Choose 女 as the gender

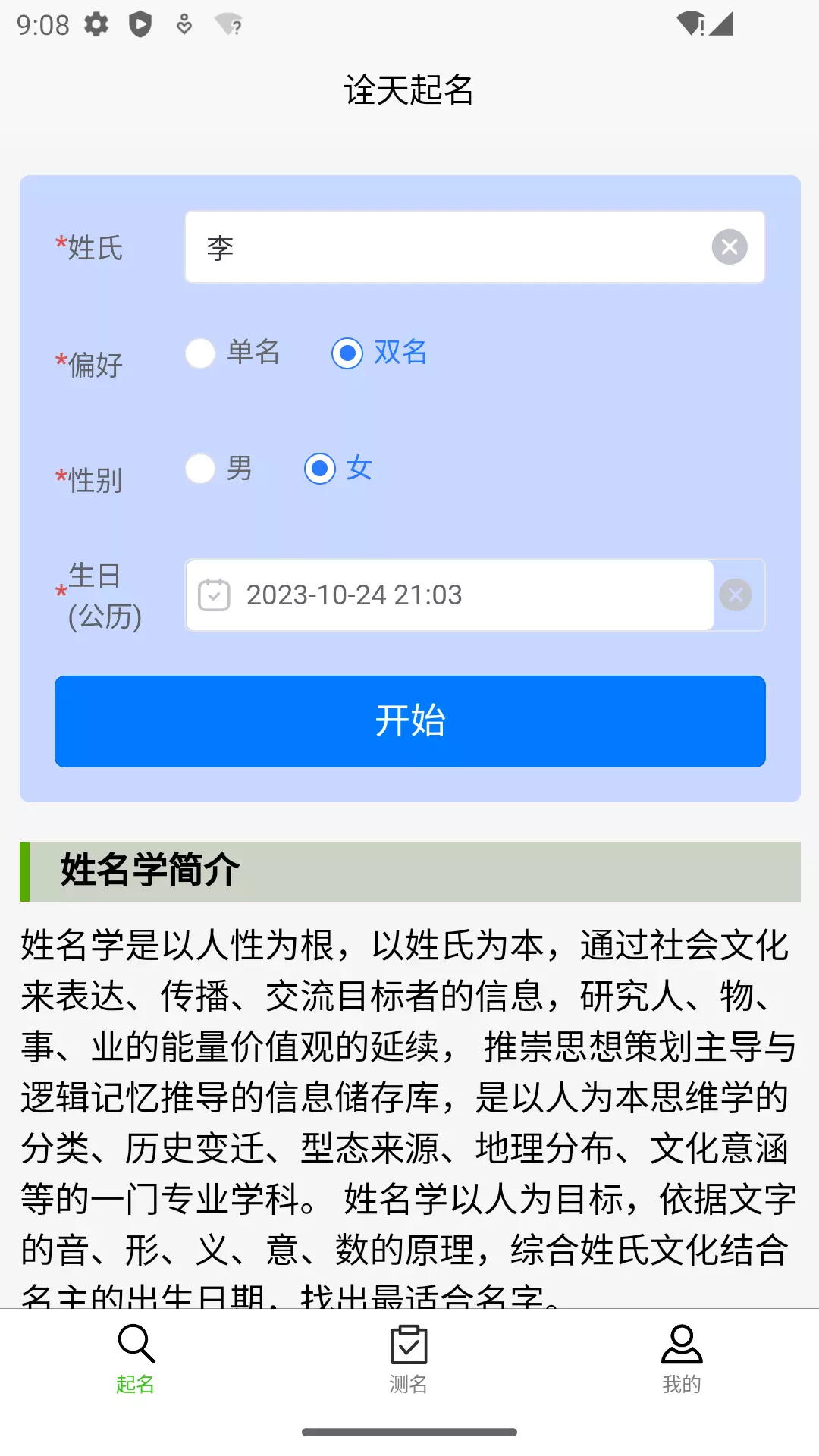pyautogui.click(x=339, y=469)
